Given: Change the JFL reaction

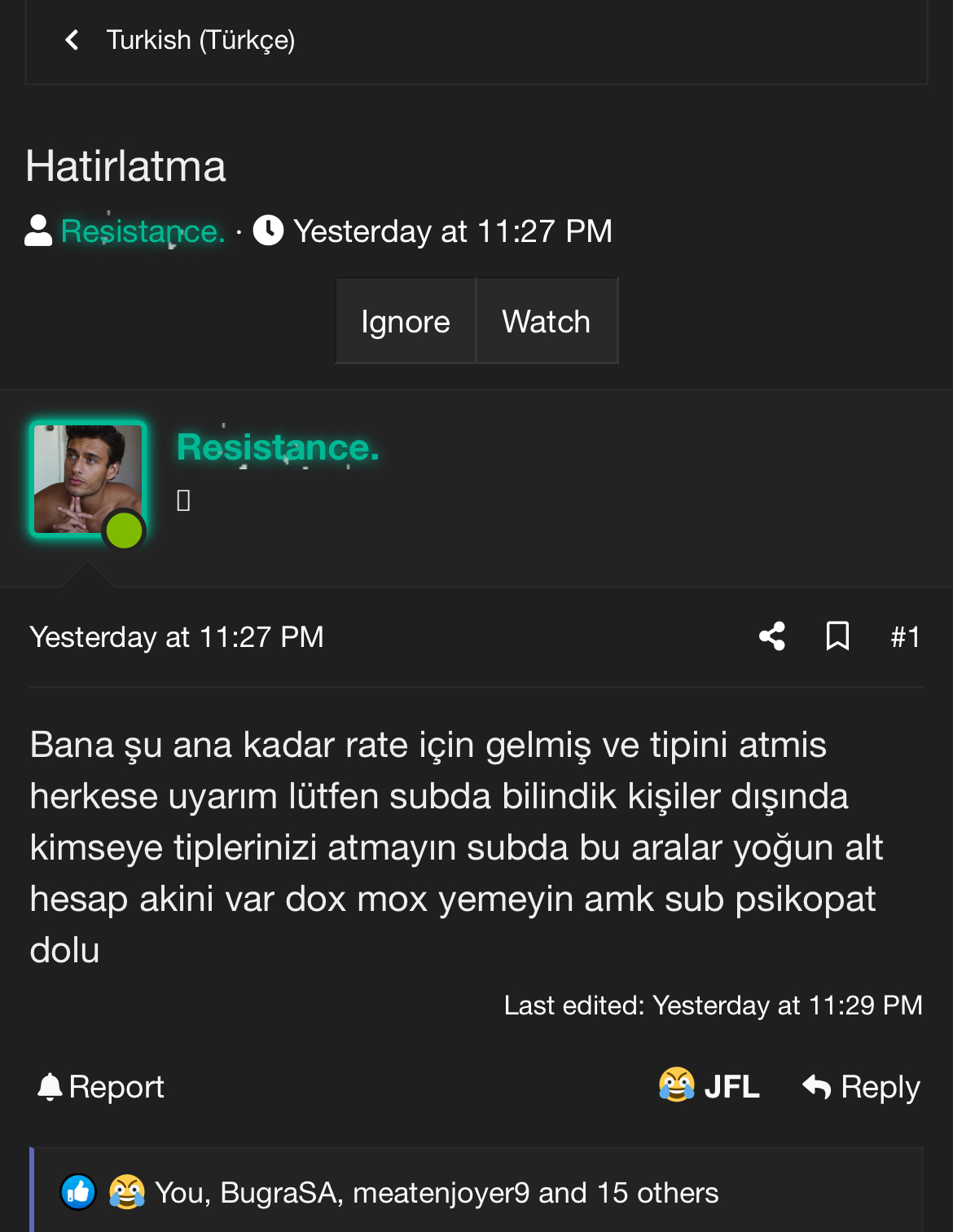Looking at the screenshot, I should (x=709, y=1086).
